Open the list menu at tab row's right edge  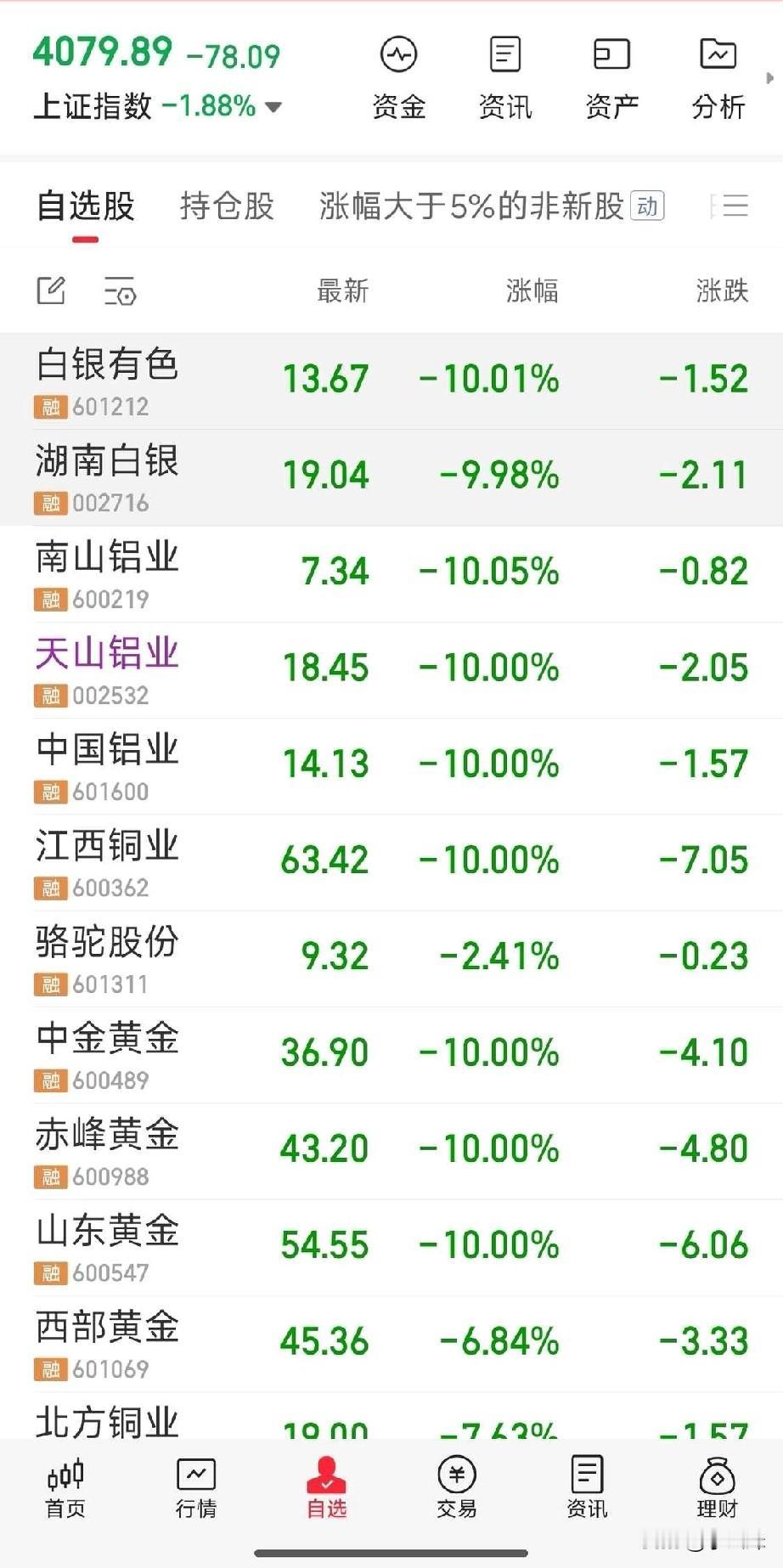pos(732,206)
